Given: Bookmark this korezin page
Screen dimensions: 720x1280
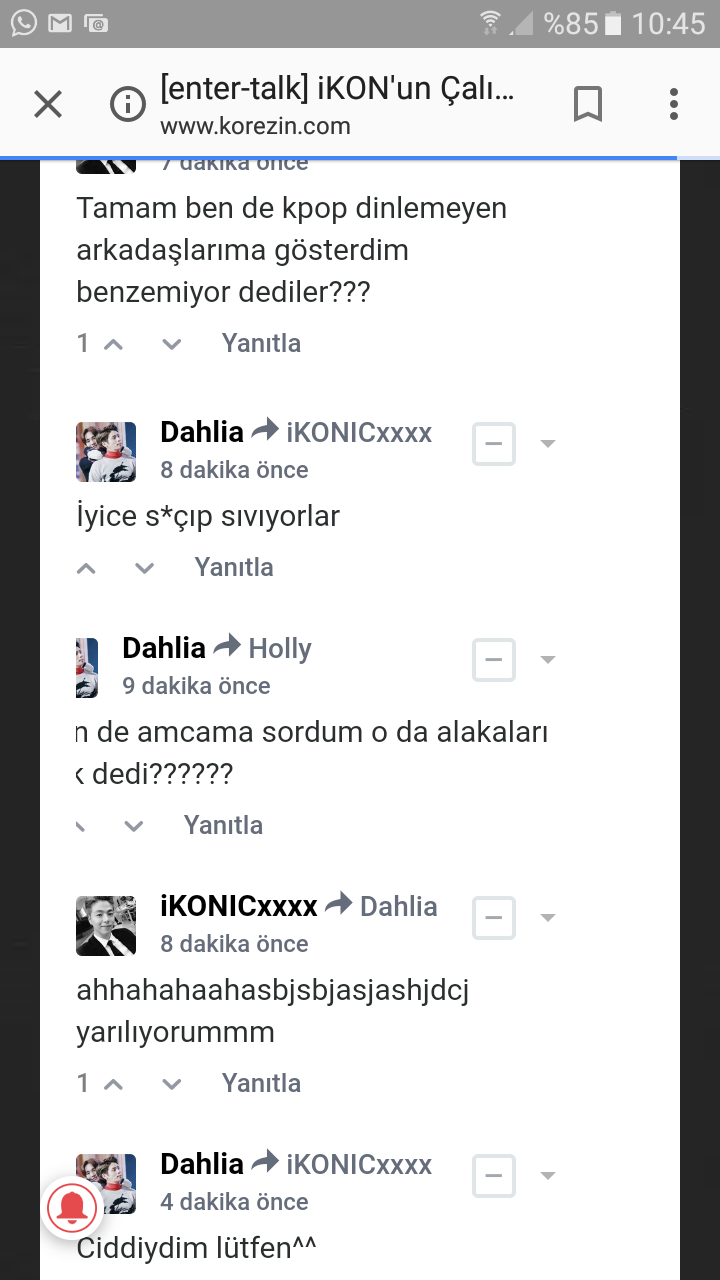Looking at the screenshot, I should click(588, 104).
